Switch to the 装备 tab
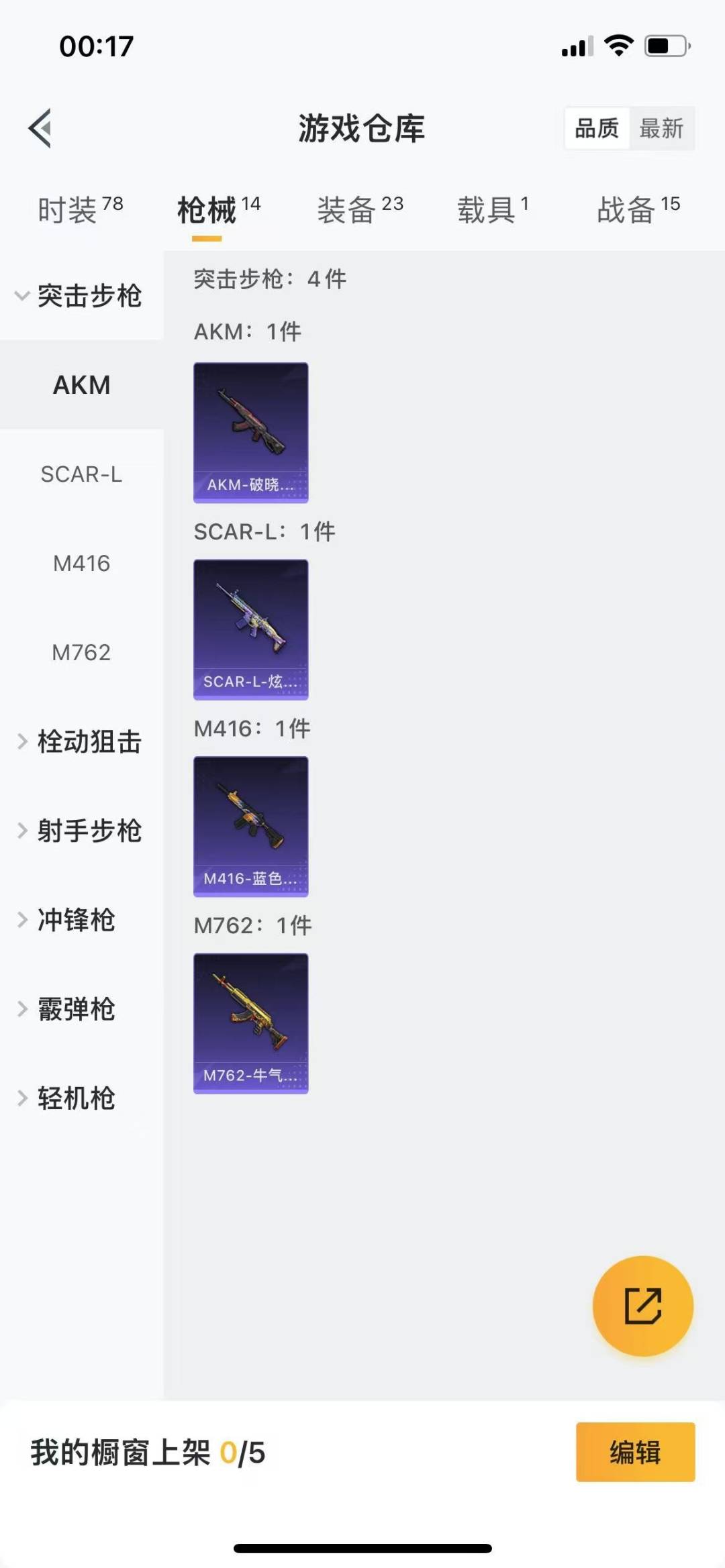725x1568 pixels. point(360,210)
